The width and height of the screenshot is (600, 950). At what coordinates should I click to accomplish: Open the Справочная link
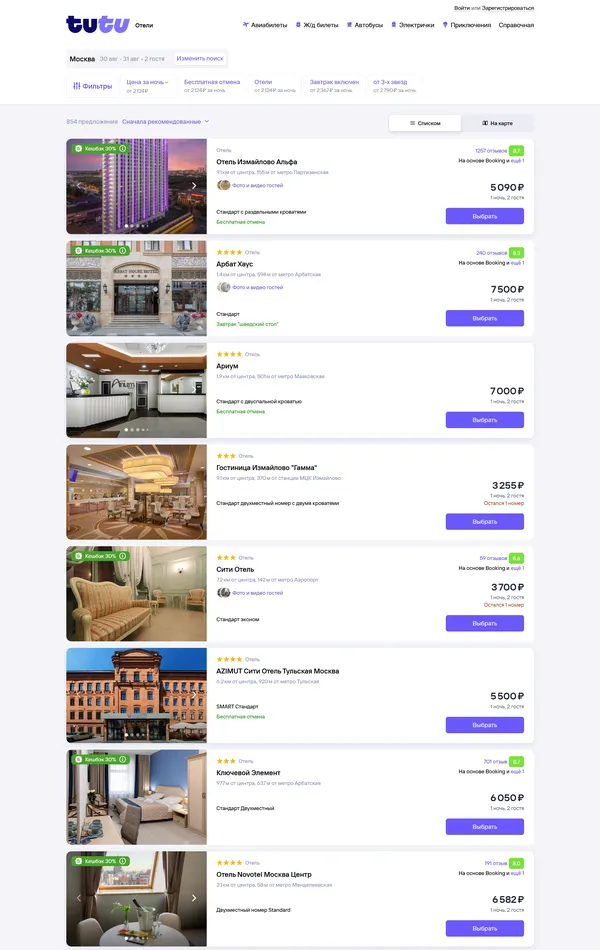[x=516, y=24]
